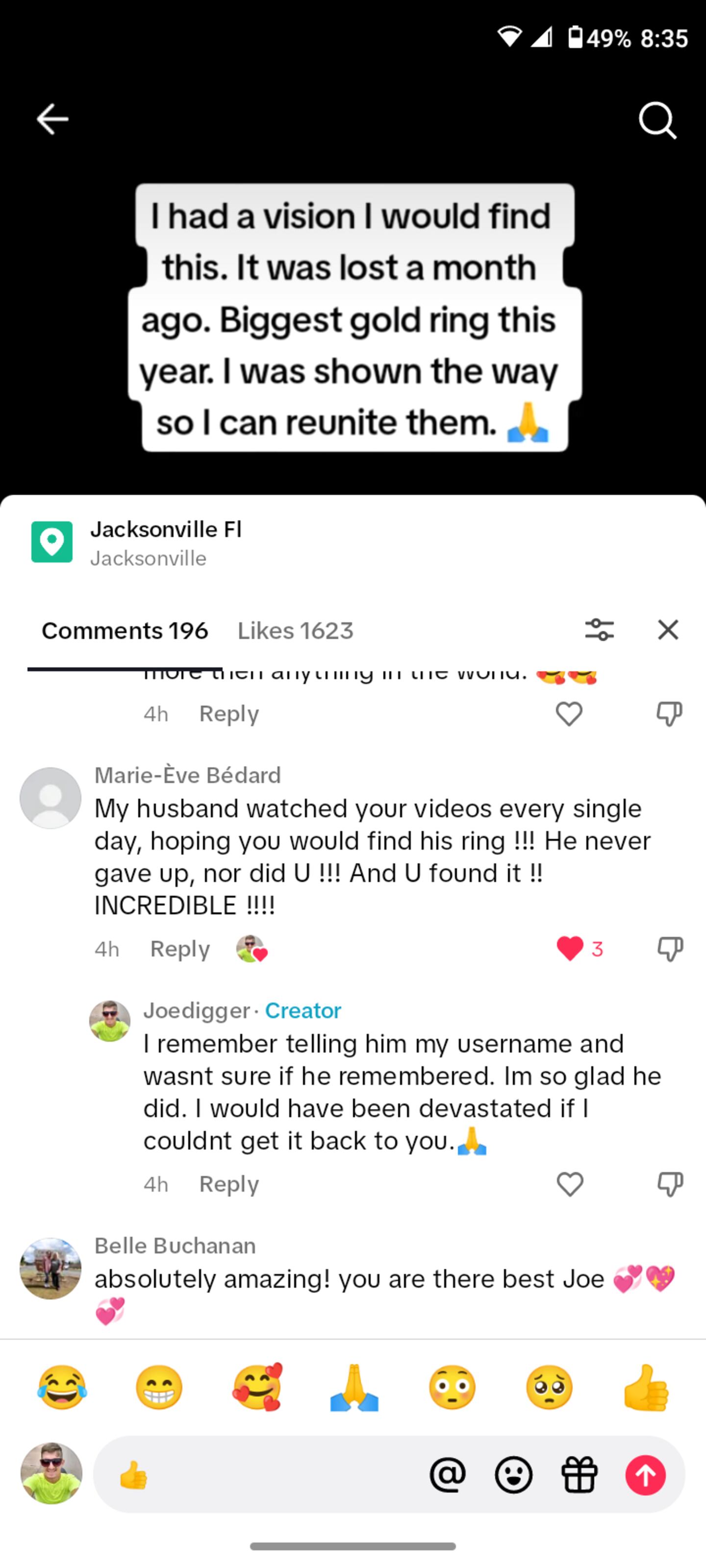The image size is (706, 1568).
Task: Mention someone with the @ icon
Action: (x=448, y=1475)
